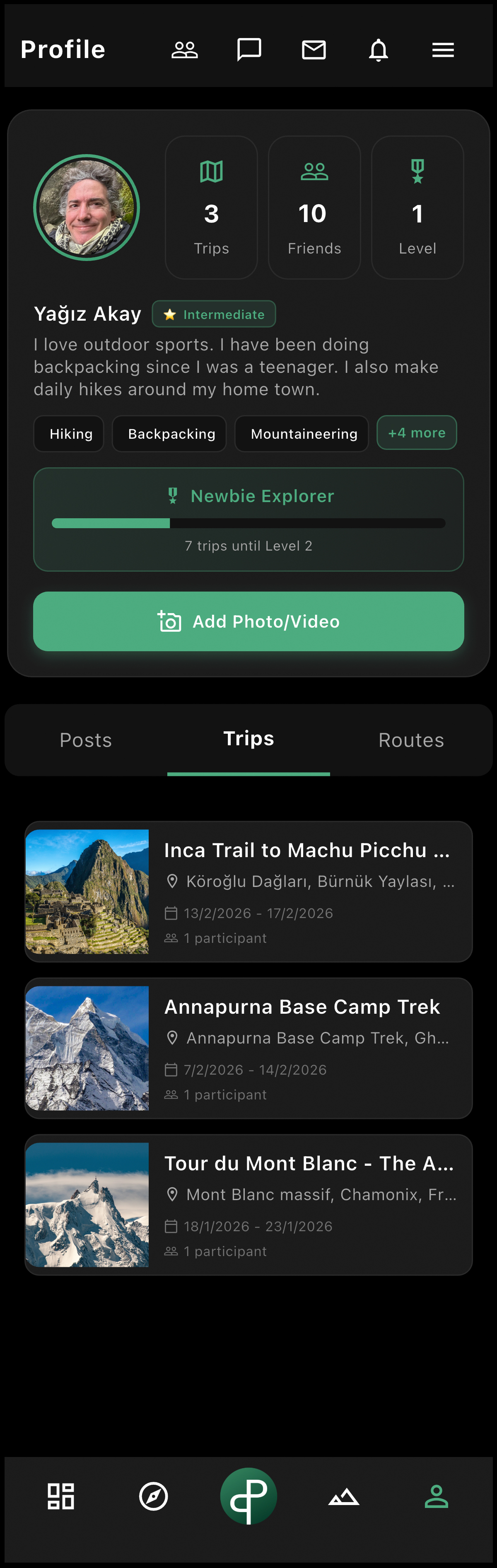Open the Tour du Mont Blanc trip
The width and height of the screenshot is (497, 1568).
tap(248, 1205)
